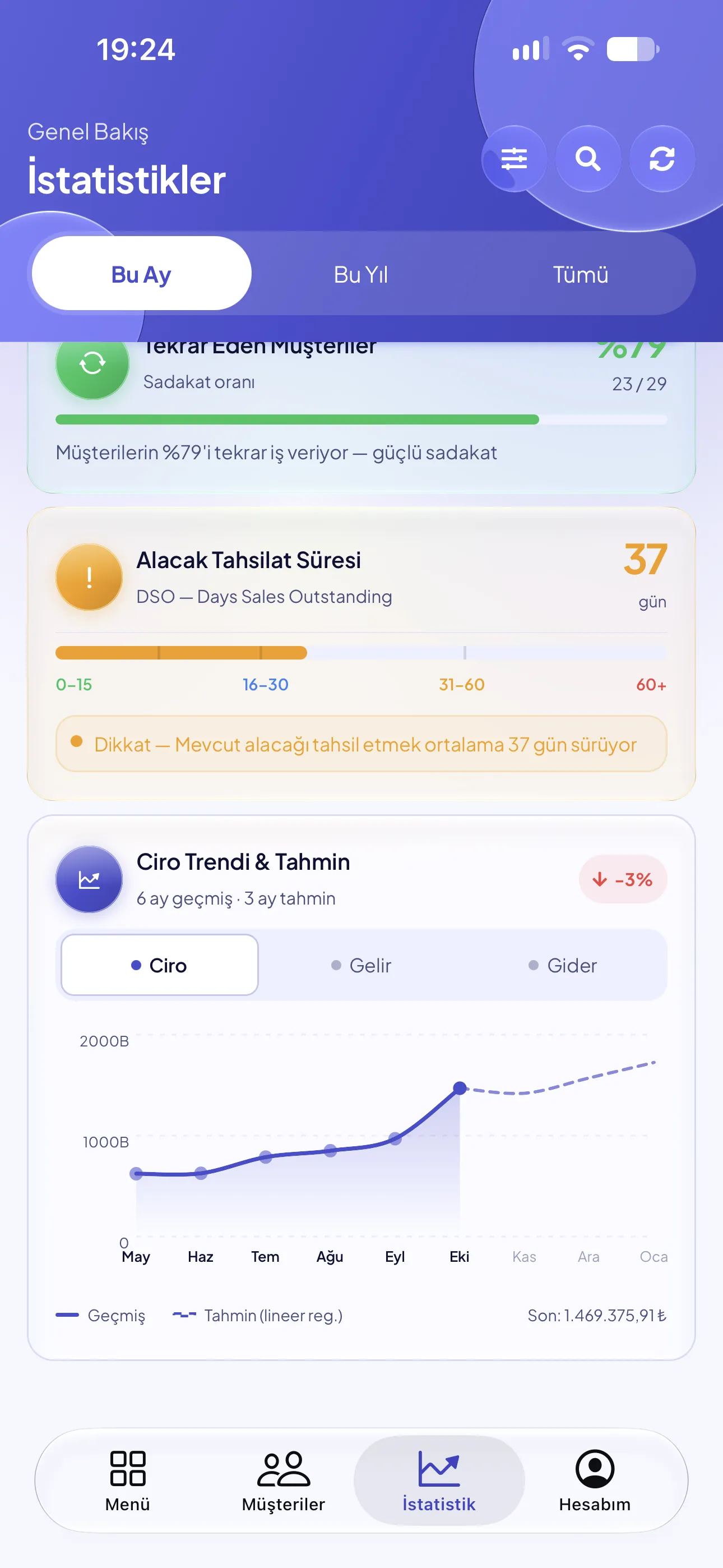Show Tümü period statistics
Image resolution: width=723 pixels, height=1568 pixels.
(x=581, y=274)
